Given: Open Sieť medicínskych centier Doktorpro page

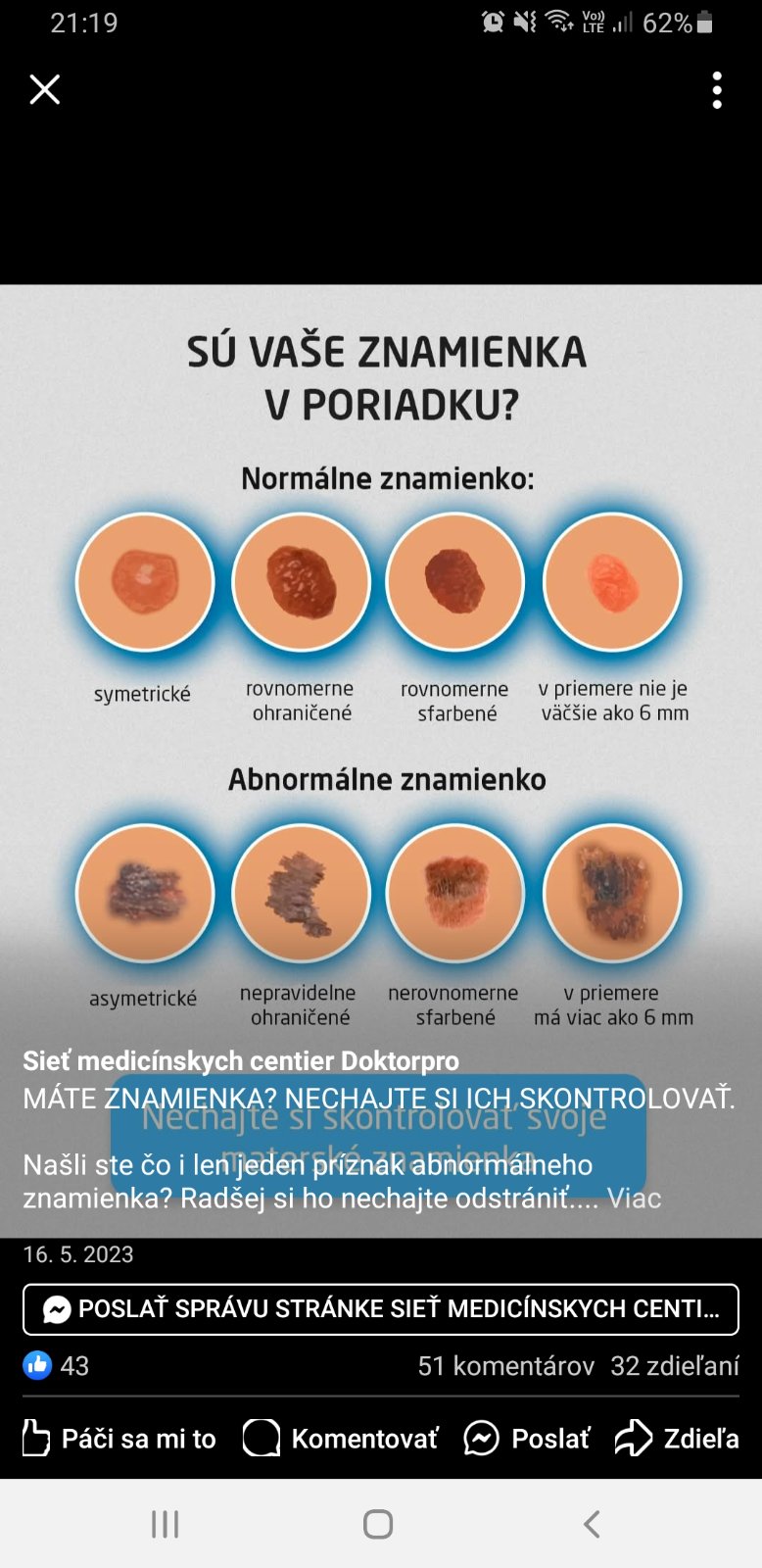Looking at the screenshot, I should tap(241, 1060).
